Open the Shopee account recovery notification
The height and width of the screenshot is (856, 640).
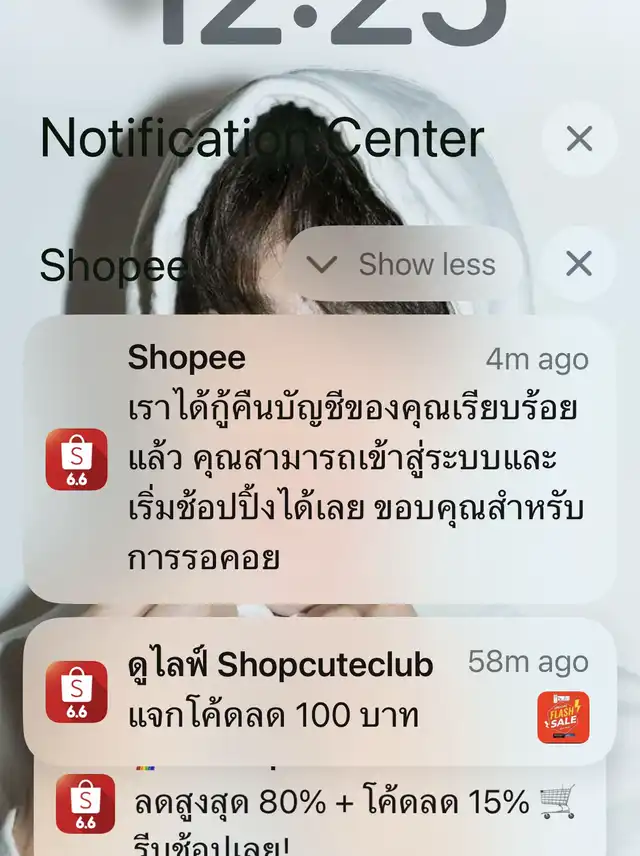330,460
